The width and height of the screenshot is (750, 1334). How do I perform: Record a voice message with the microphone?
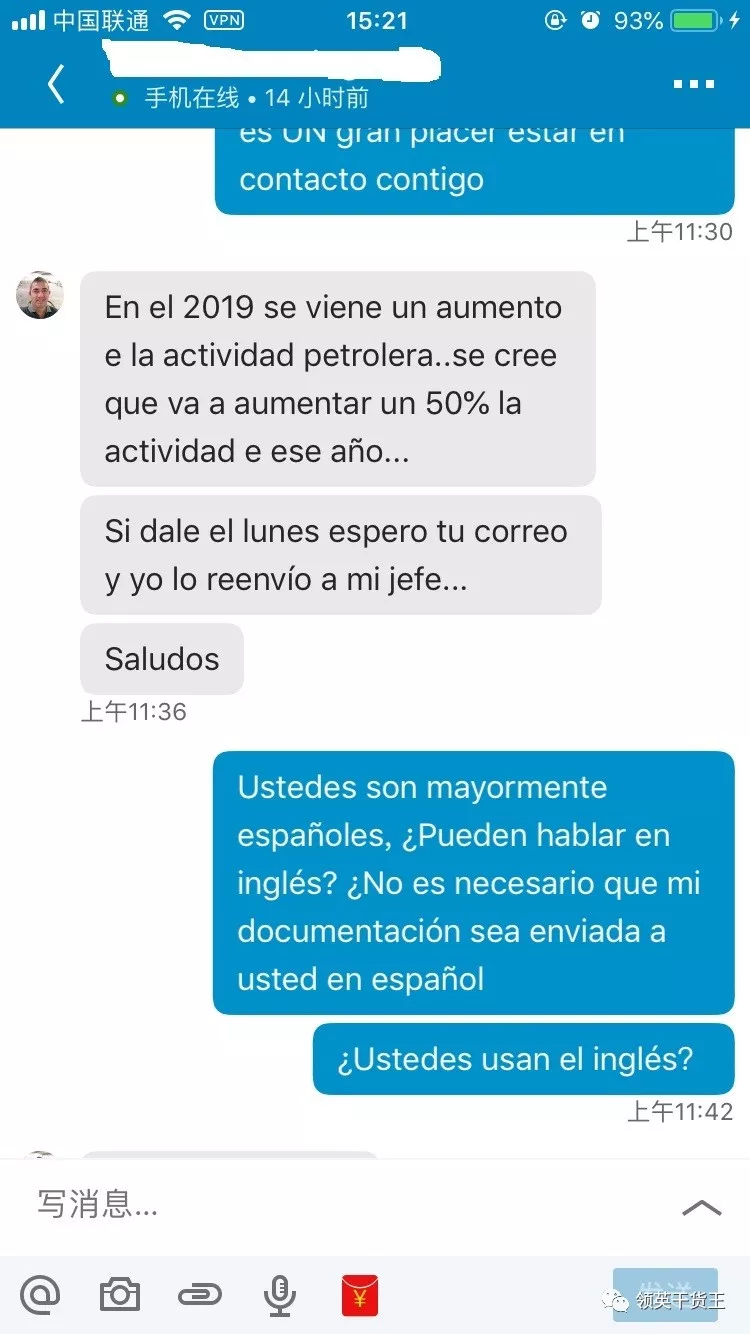point(280,1296)
